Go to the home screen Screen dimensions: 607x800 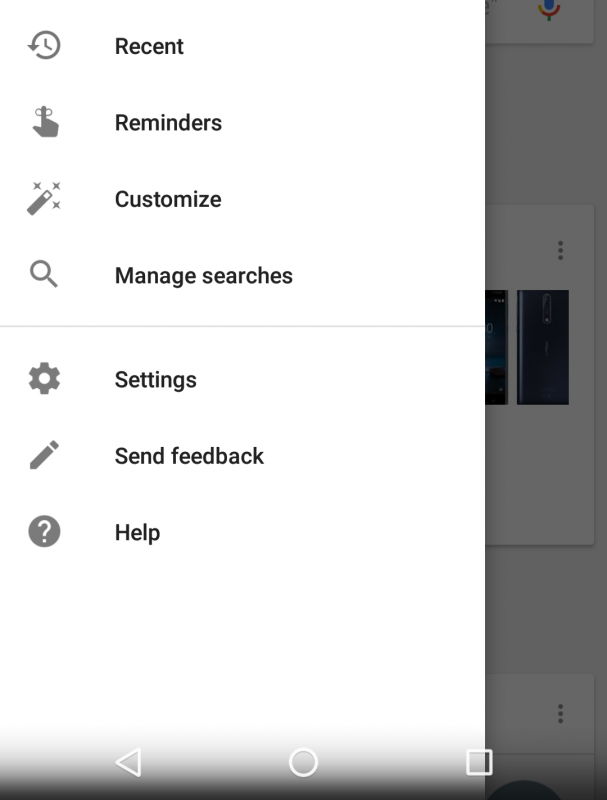click(303, 763)
